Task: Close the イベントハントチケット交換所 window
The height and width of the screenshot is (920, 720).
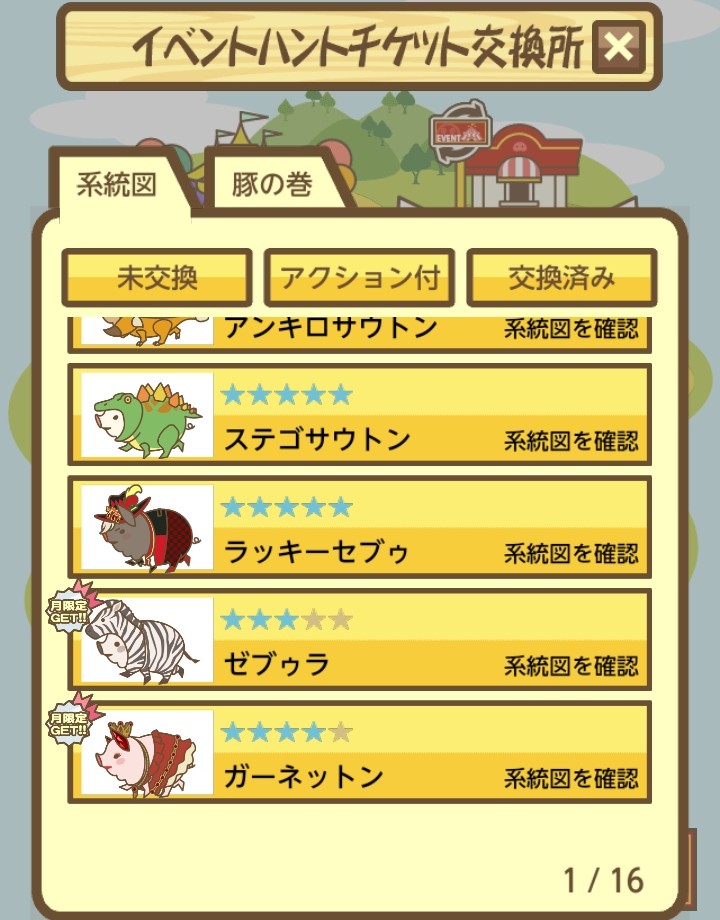Action: click(618, 47)
